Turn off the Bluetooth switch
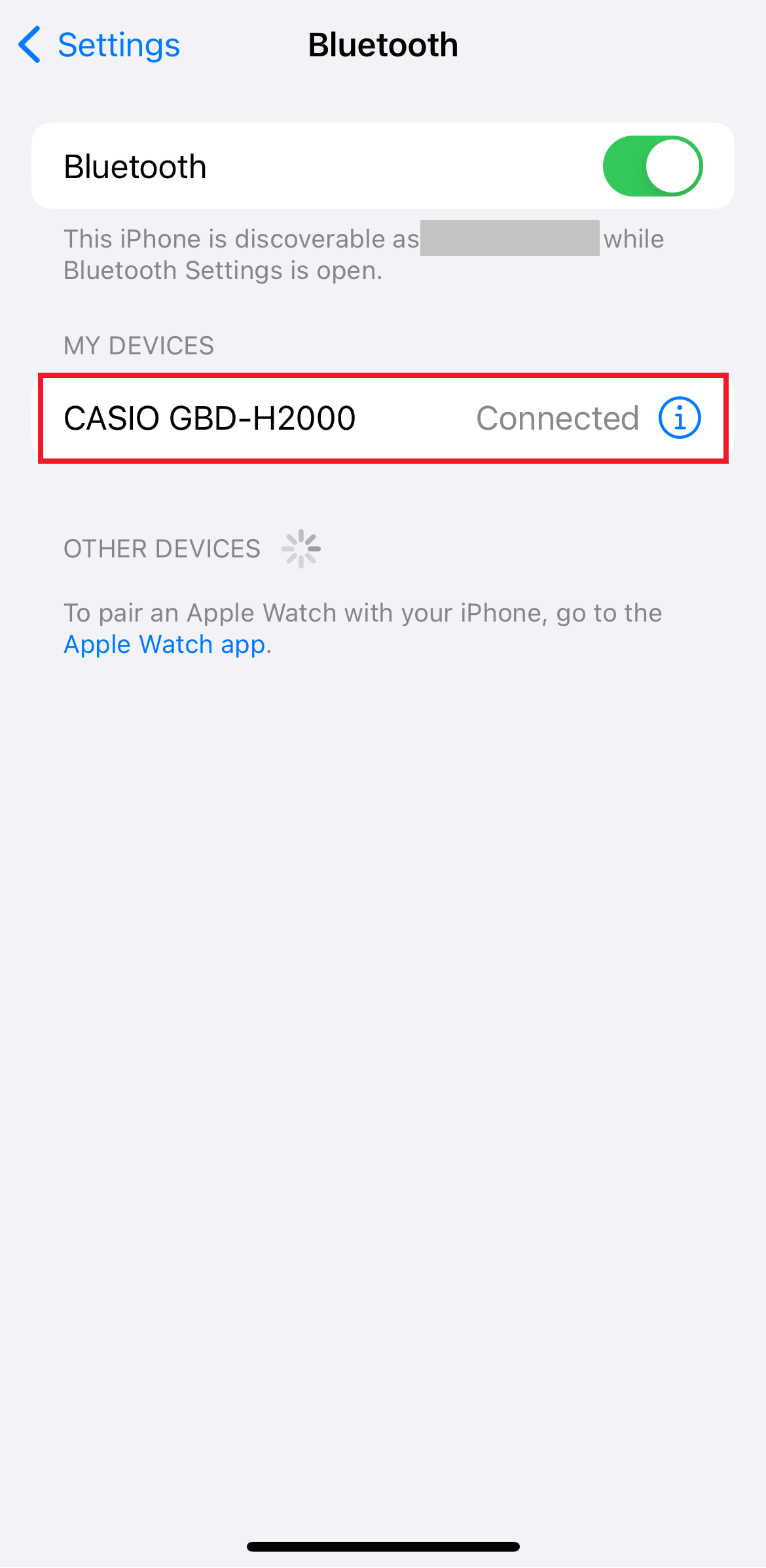Screen dimensions: 766x1568 (x=652, y=166)
